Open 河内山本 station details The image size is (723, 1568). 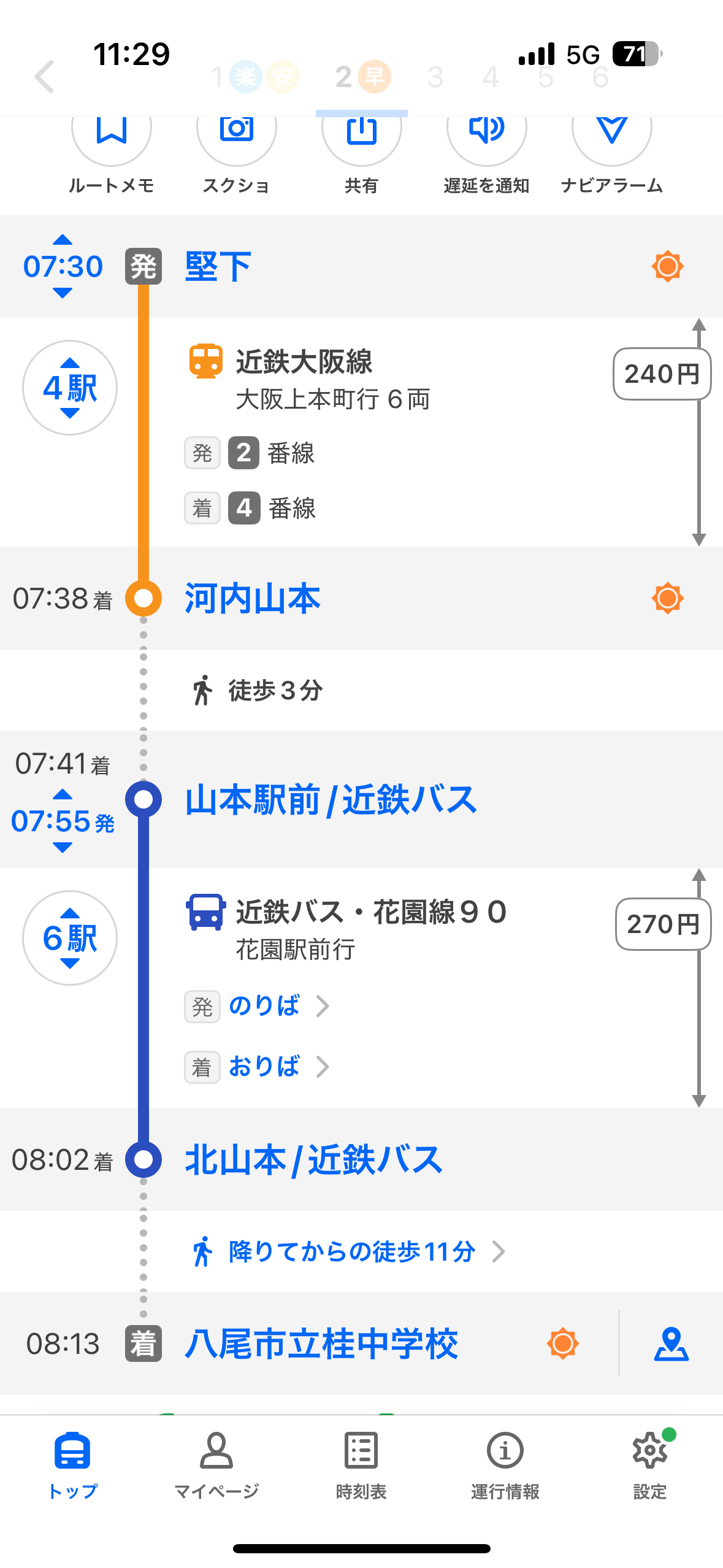click(252, 598)
